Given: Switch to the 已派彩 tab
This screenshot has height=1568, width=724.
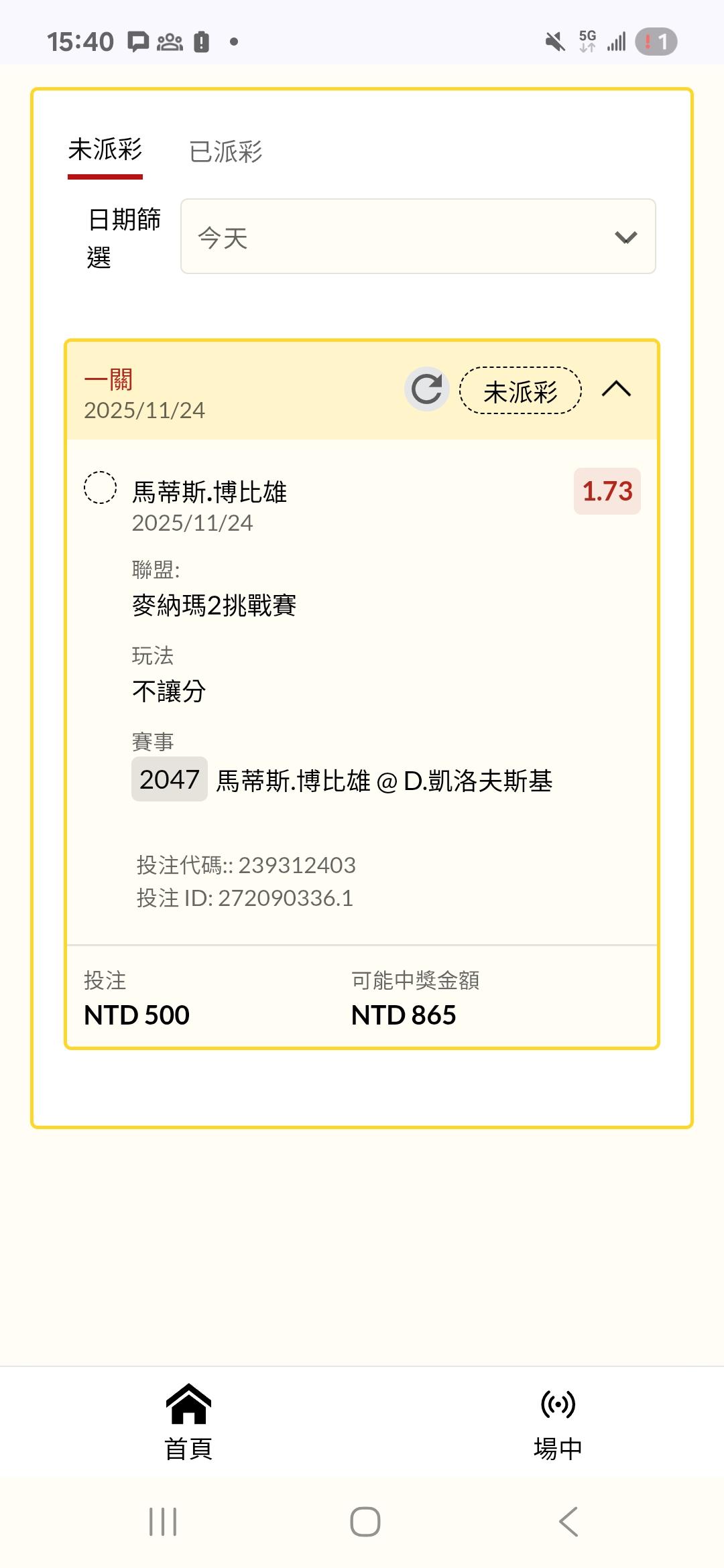Looking at the screenshot, I should (x=225, y=151).
